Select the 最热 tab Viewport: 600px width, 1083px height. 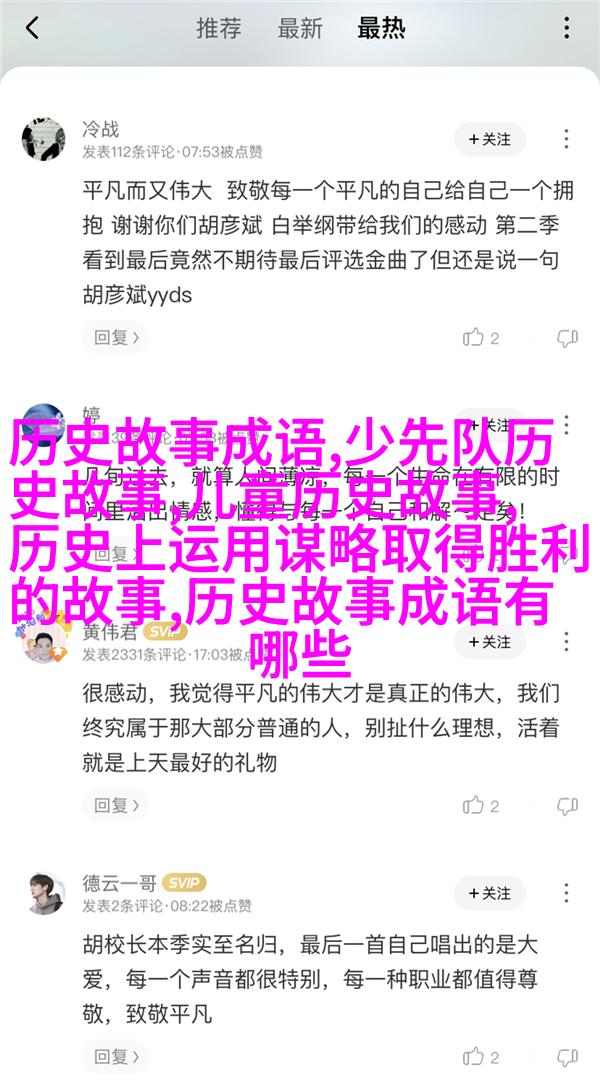382,28
